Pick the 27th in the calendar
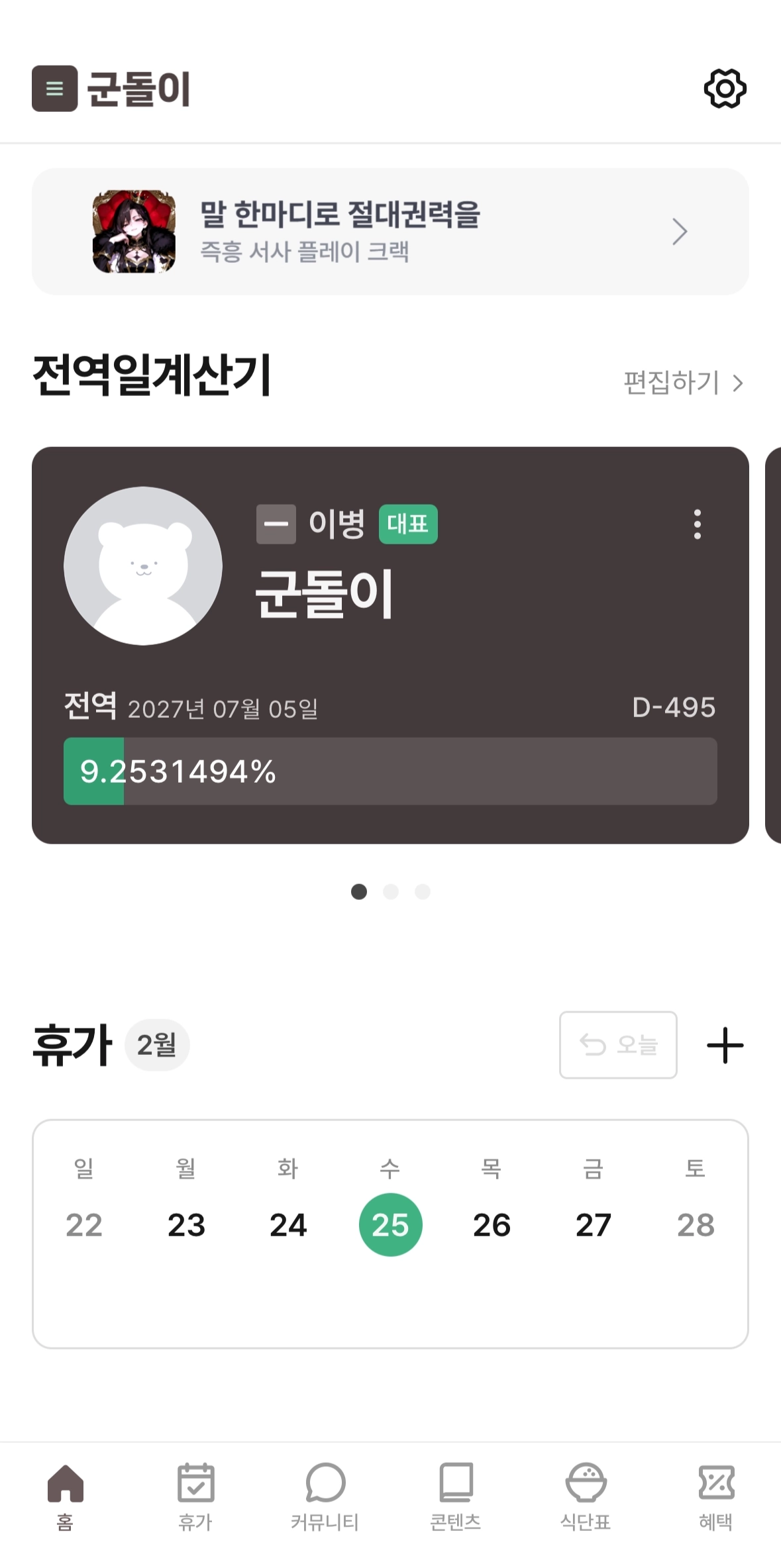781x1568 pixels. coord(594,1225)
